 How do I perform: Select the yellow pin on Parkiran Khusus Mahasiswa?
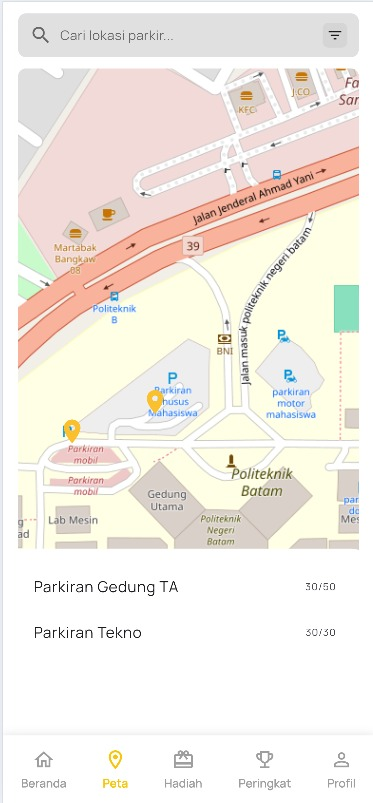click(155, 402)
